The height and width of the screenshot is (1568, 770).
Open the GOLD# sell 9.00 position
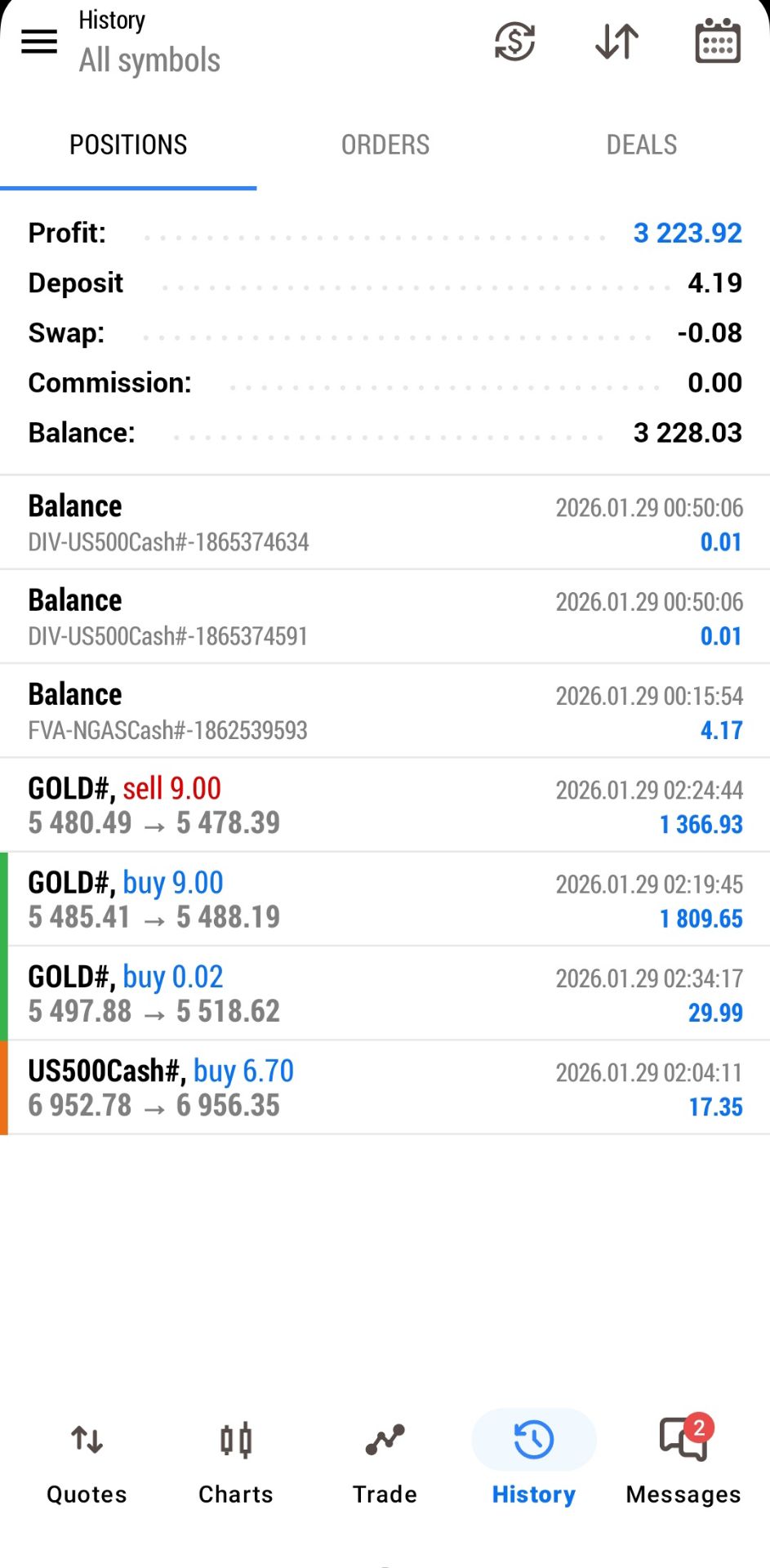point(385,805)
